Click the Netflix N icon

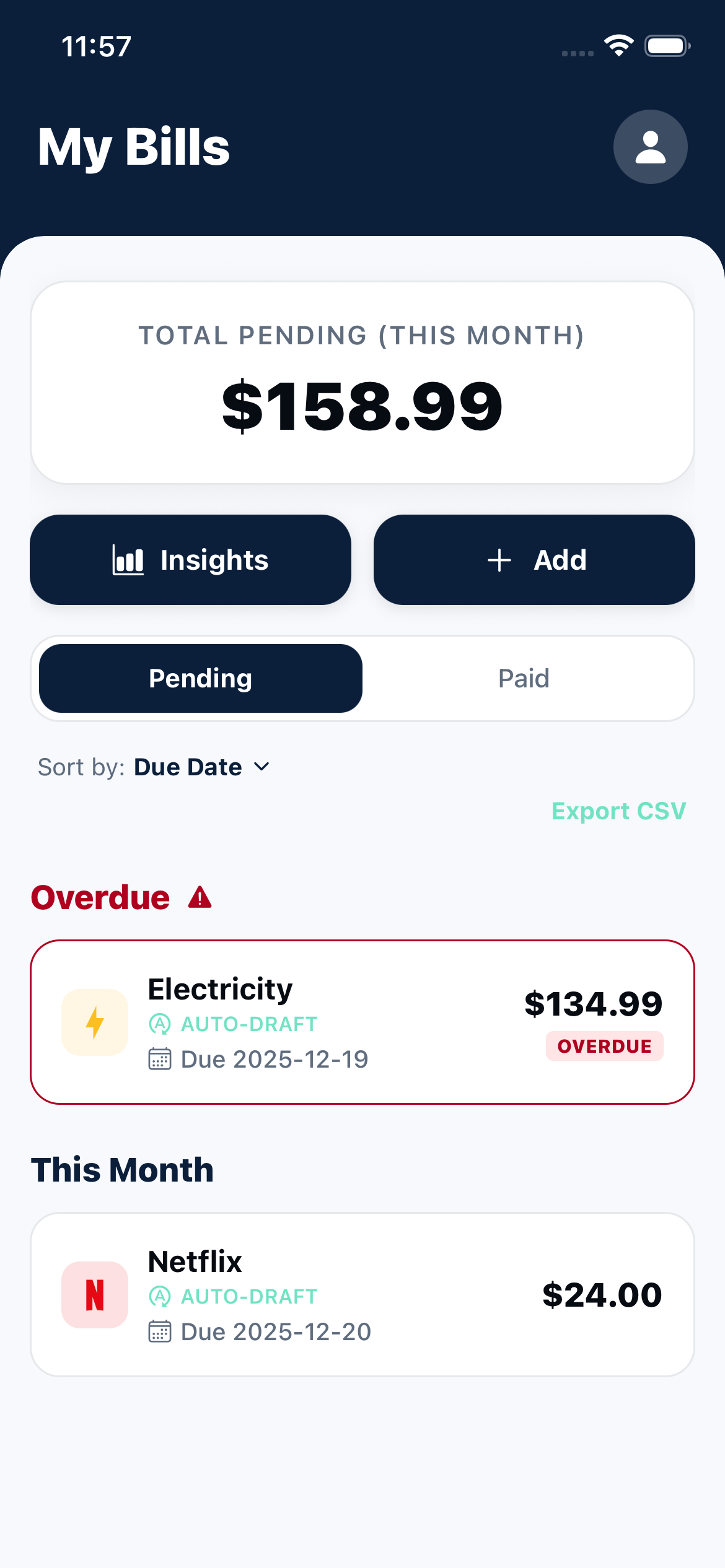coord(94,1294)
